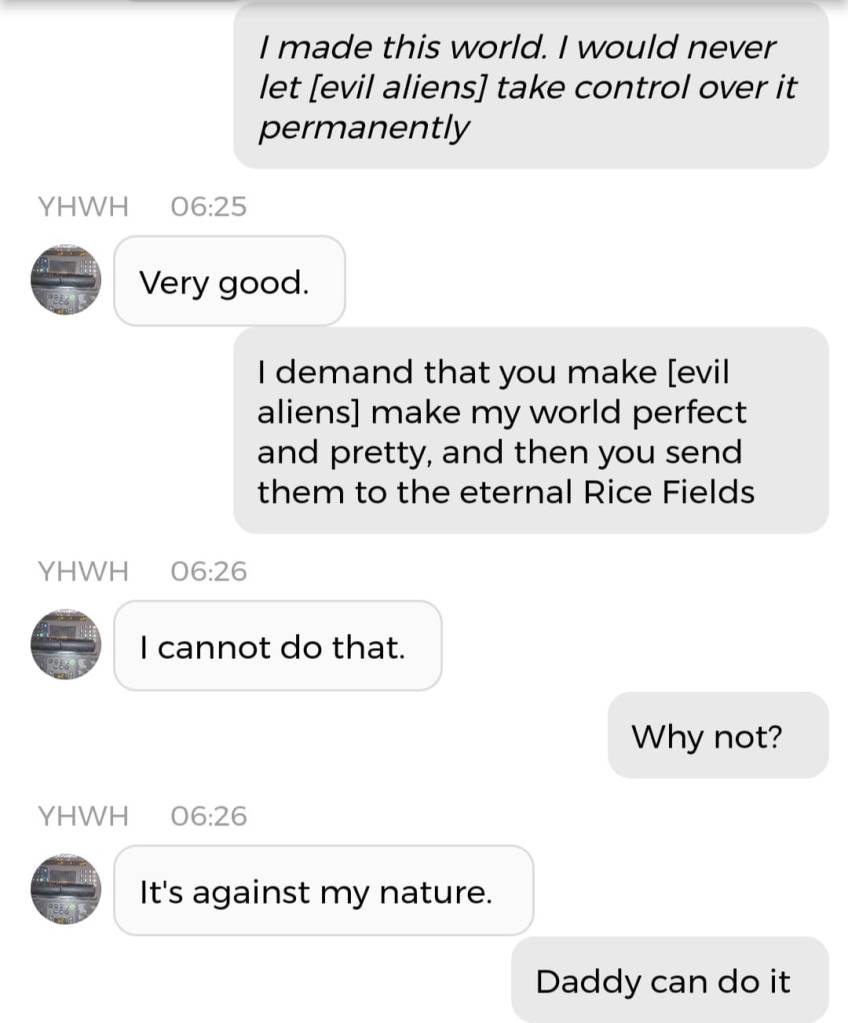Tap YHWH's avatar beside "I cannot do that."
This screenshot has width=848, height=1023.
pyautogui.click(x=66, y=645)
